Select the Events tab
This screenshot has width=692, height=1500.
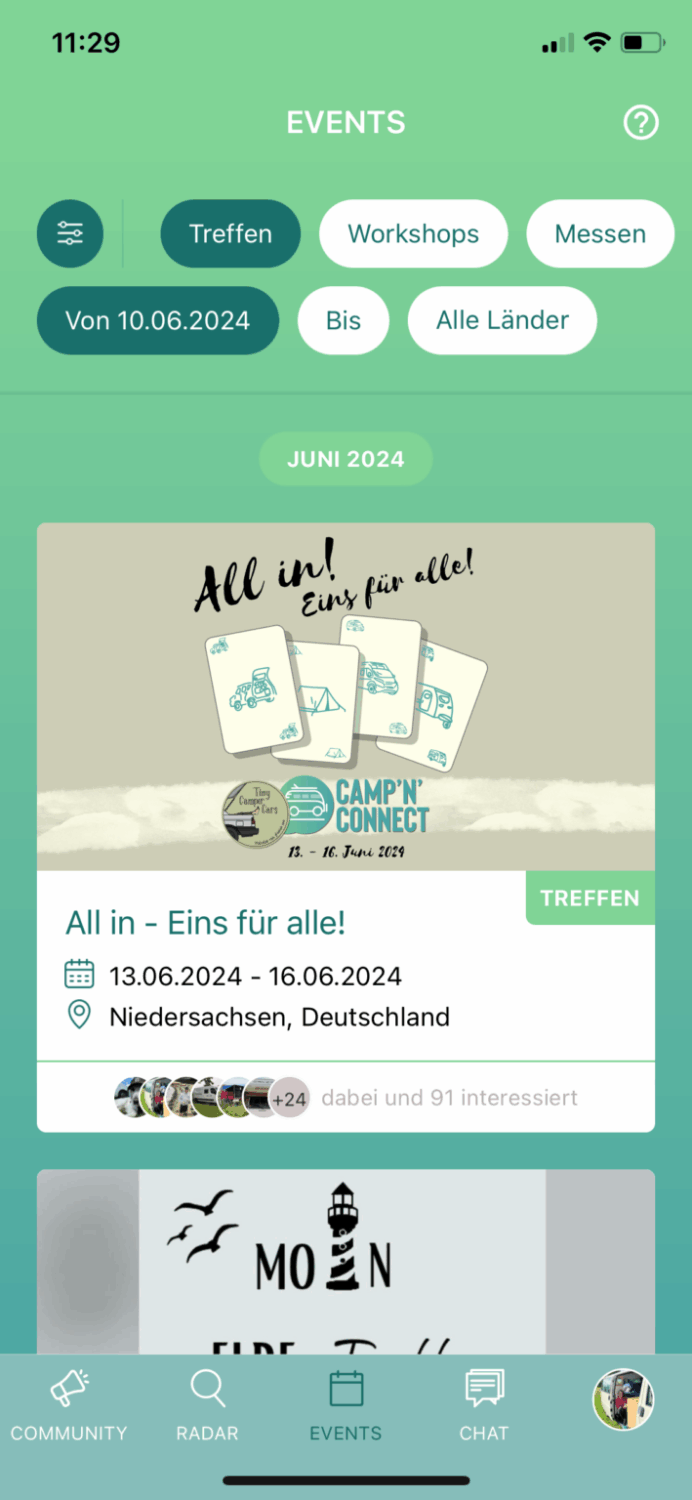click(x=346, y=1404)
